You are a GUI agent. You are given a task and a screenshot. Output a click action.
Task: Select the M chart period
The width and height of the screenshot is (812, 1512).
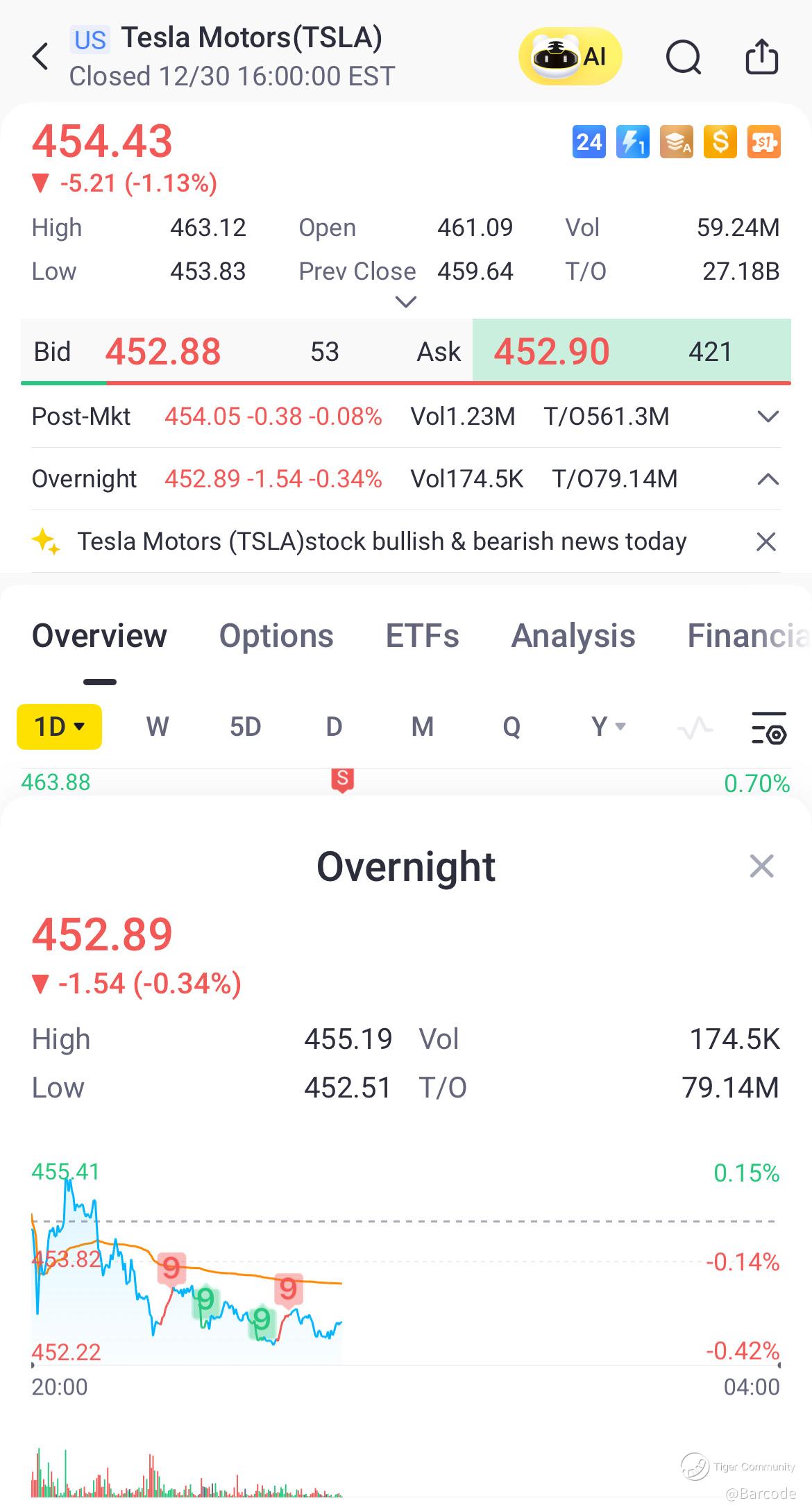(x=422, y=727)
